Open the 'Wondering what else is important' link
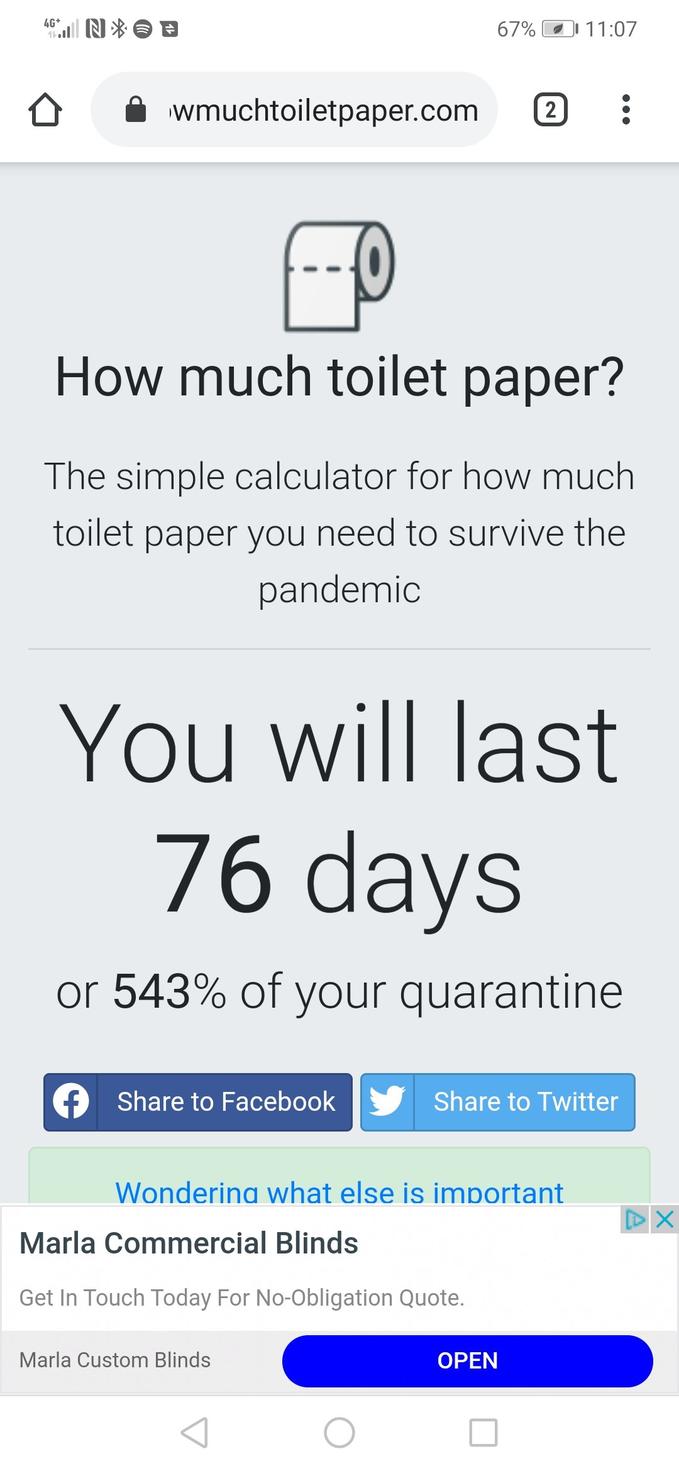Viewport: 679px width, 1471px height. coord(339,1191)
